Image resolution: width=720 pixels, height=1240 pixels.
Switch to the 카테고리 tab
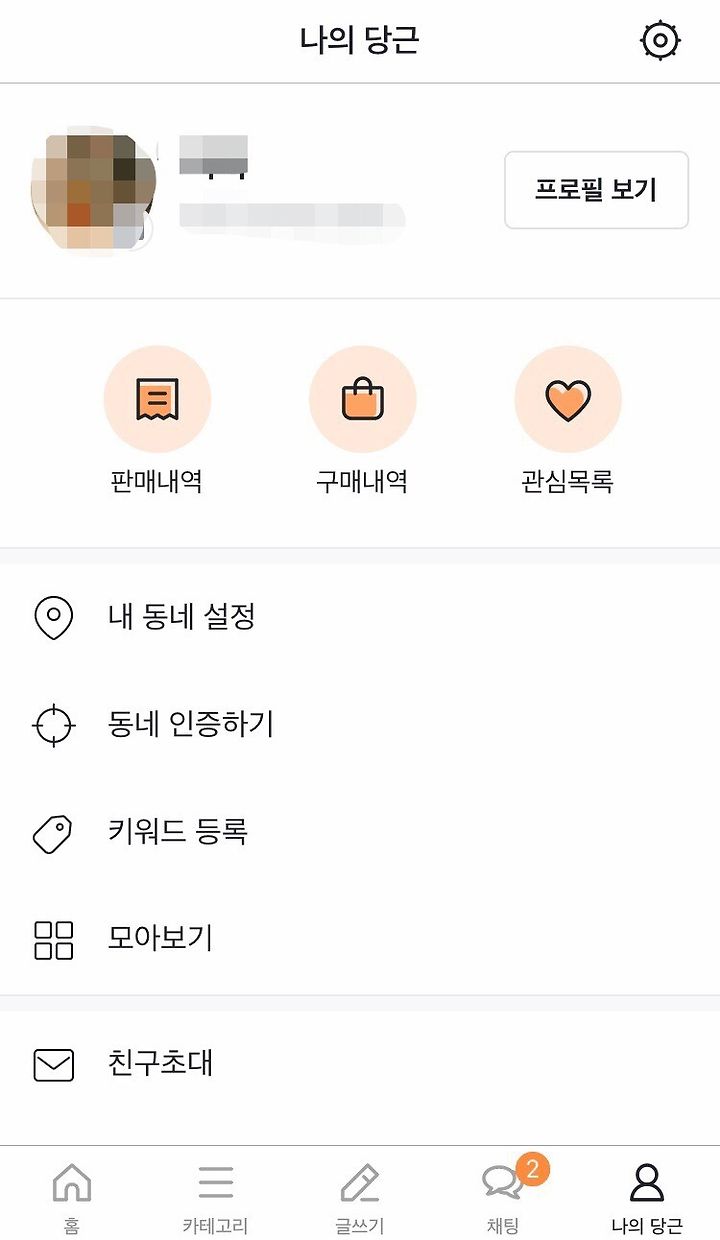coord(215,1196)
